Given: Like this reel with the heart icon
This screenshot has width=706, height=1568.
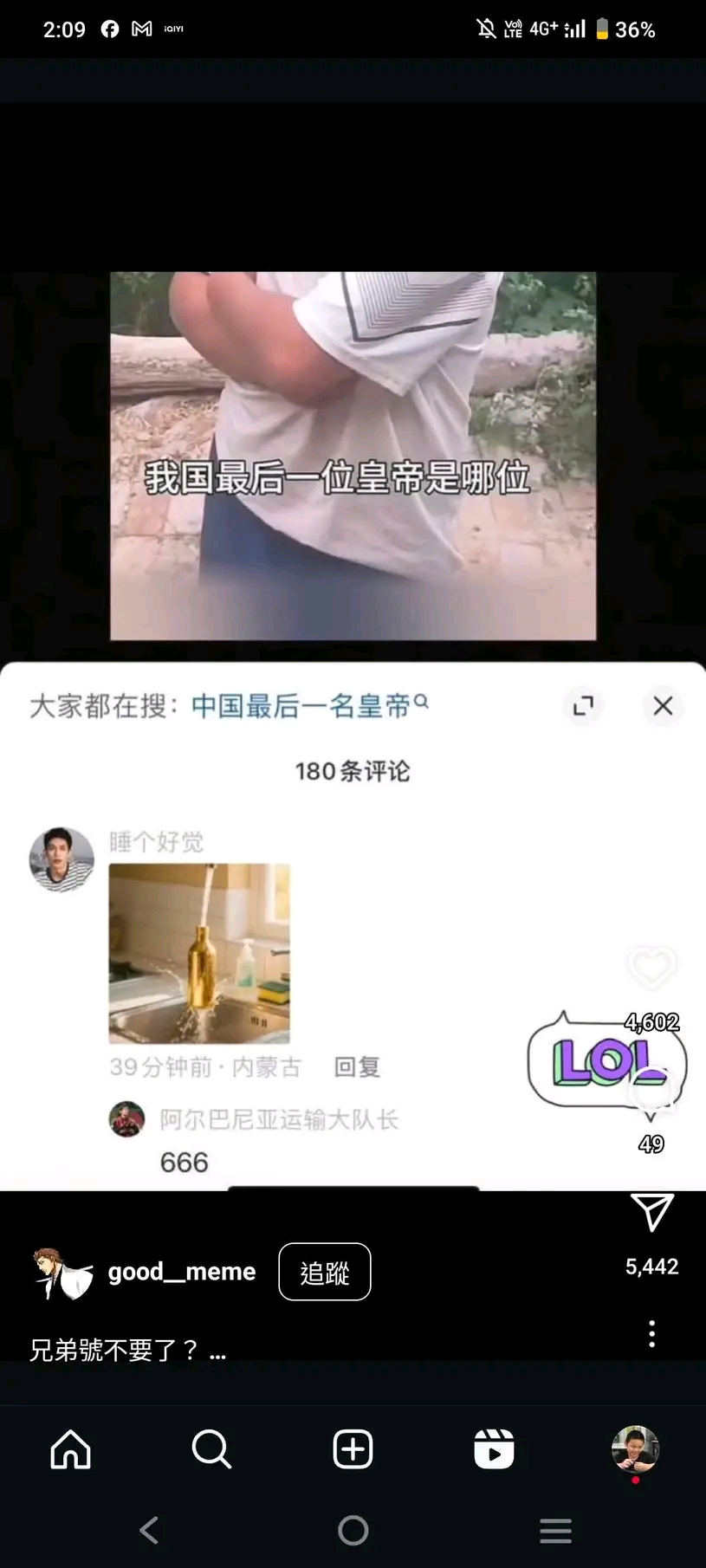Looking at the screenshot, I should [651, 967].
